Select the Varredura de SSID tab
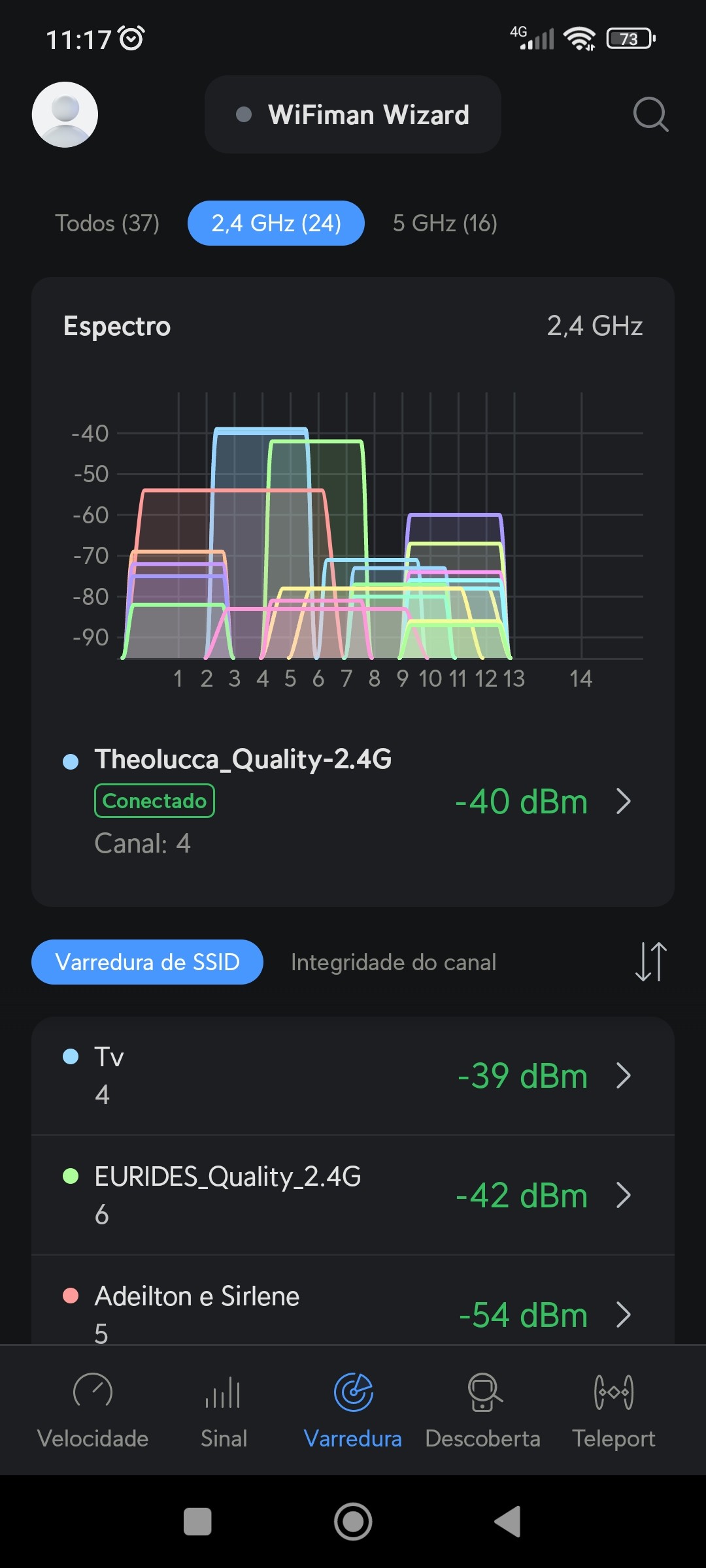Viewport: 706px width, 1568px height. [147, 962]
